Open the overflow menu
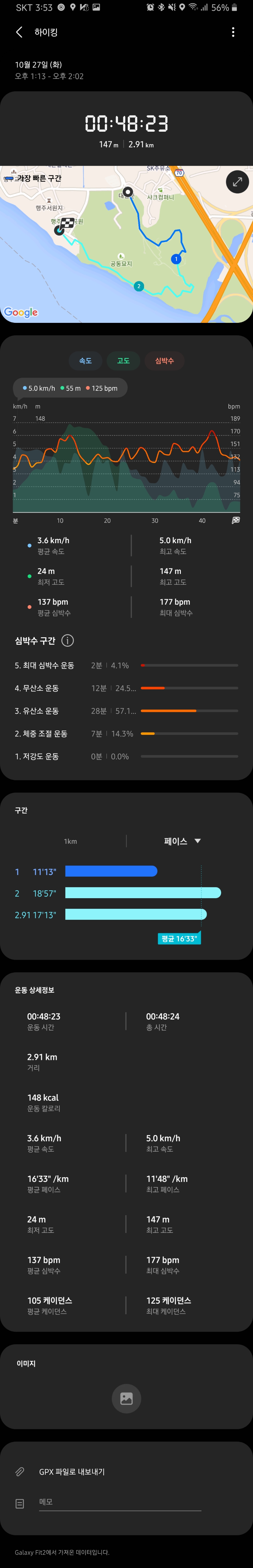The height and width of the screenshot is (1568, 253). pyautogui.click(x=233, y=32)
